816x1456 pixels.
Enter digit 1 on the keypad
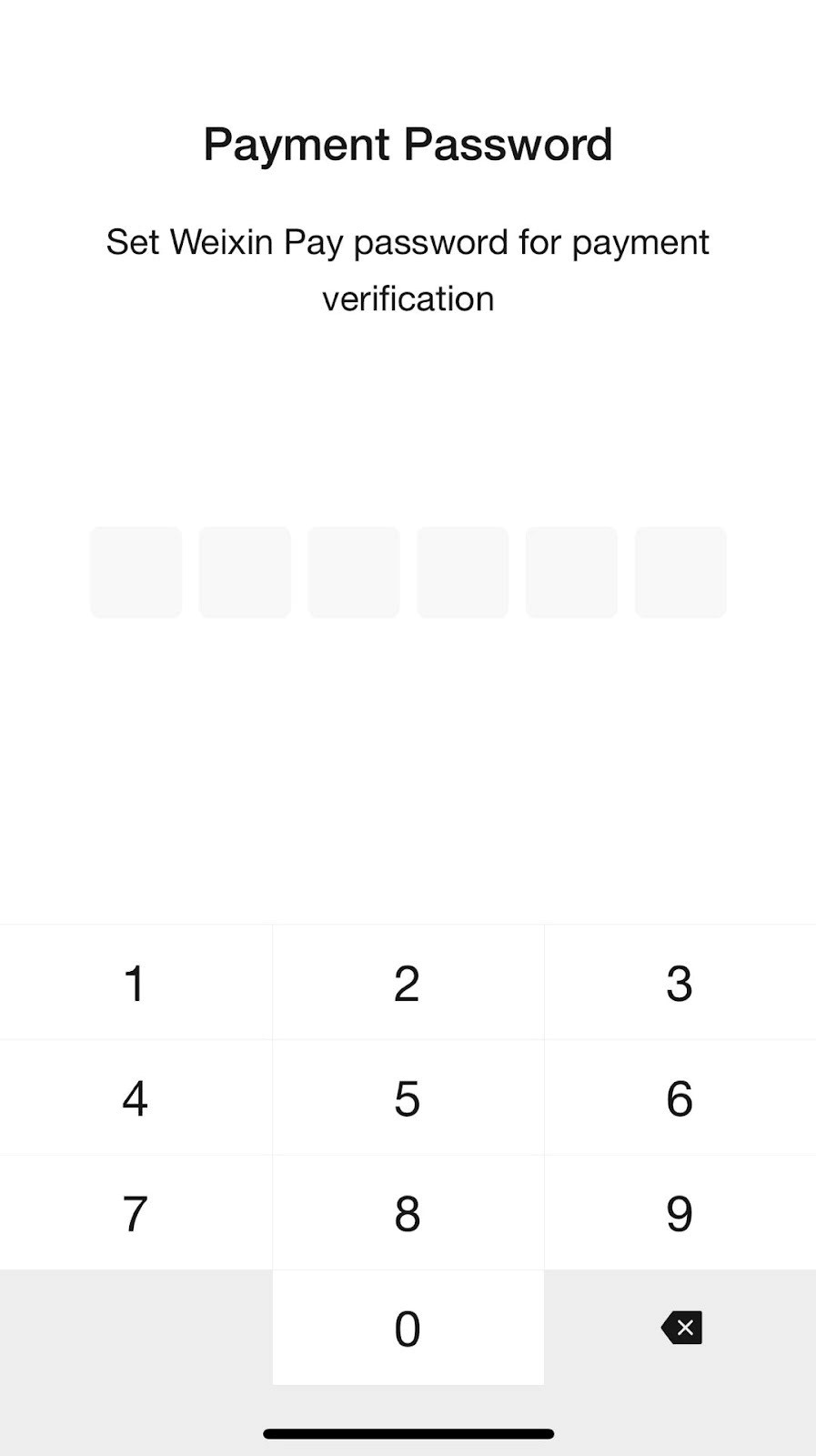(x=136, y=983)
